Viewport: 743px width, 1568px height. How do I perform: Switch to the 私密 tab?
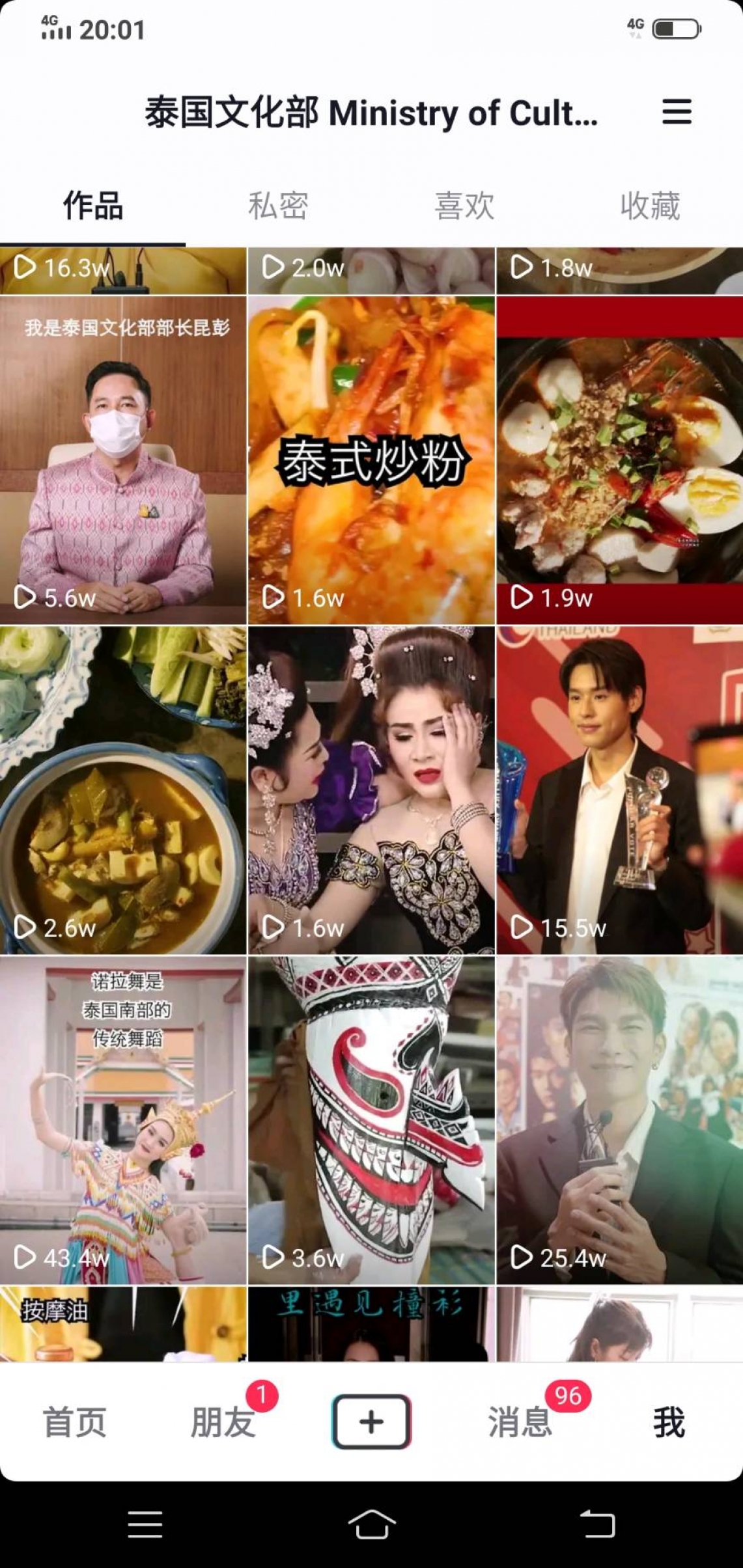tap(278, 206)
